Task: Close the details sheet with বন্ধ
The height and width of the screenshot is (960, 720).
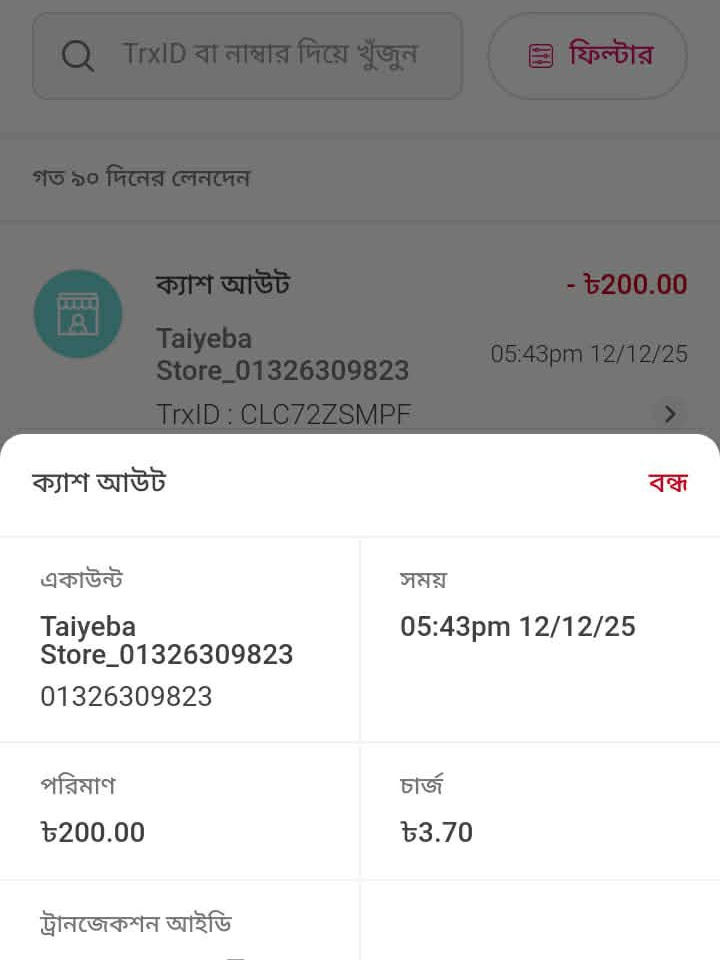Action: tap(667, 483)
